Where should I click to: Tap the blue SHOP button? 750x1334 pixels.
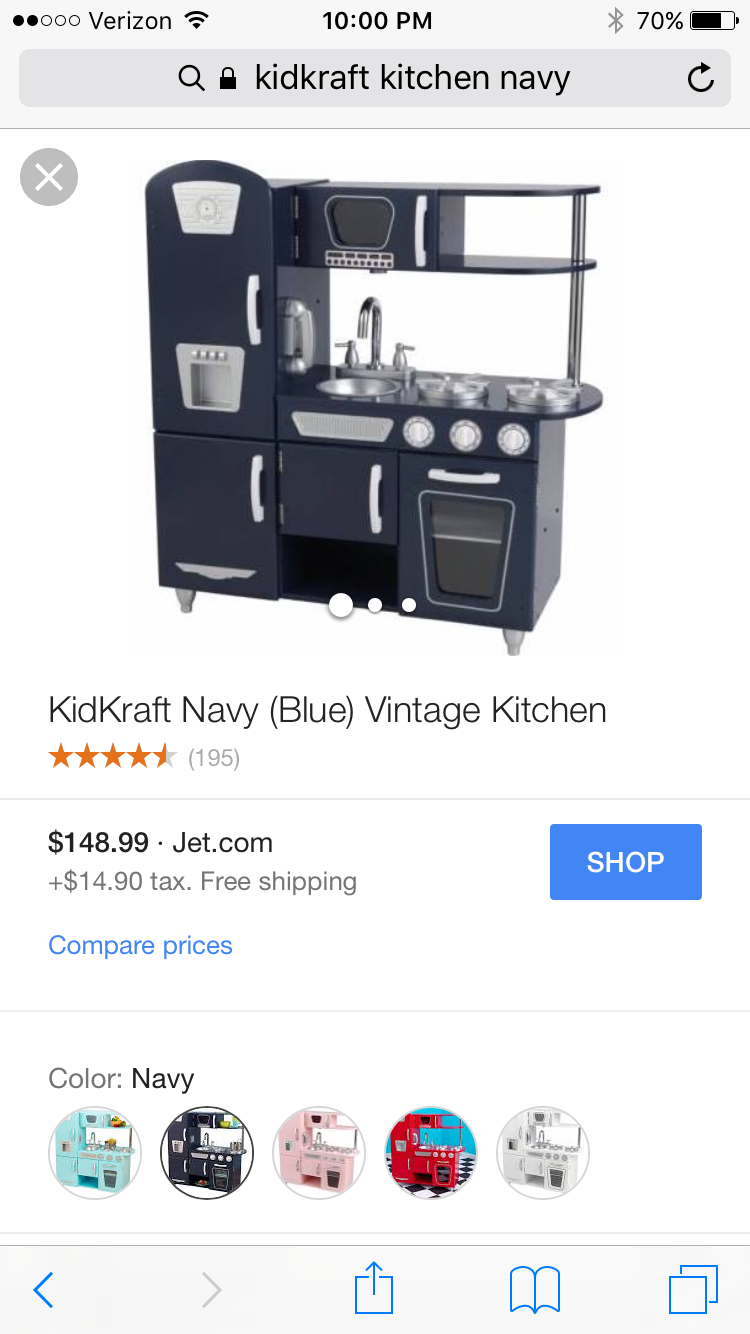625,862
